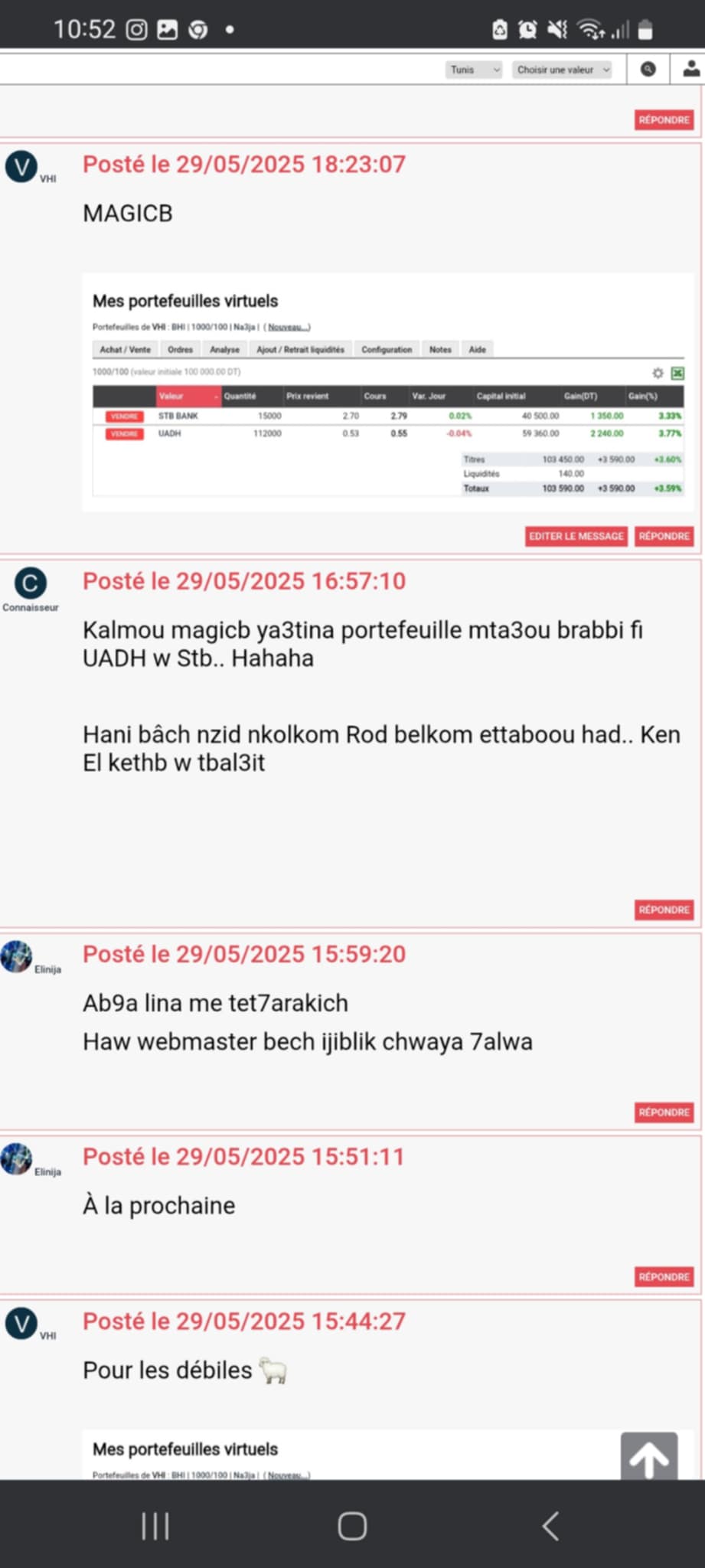
Task: Expand the 'Choisir une valeur' dropdown
Action: (563, 70)
